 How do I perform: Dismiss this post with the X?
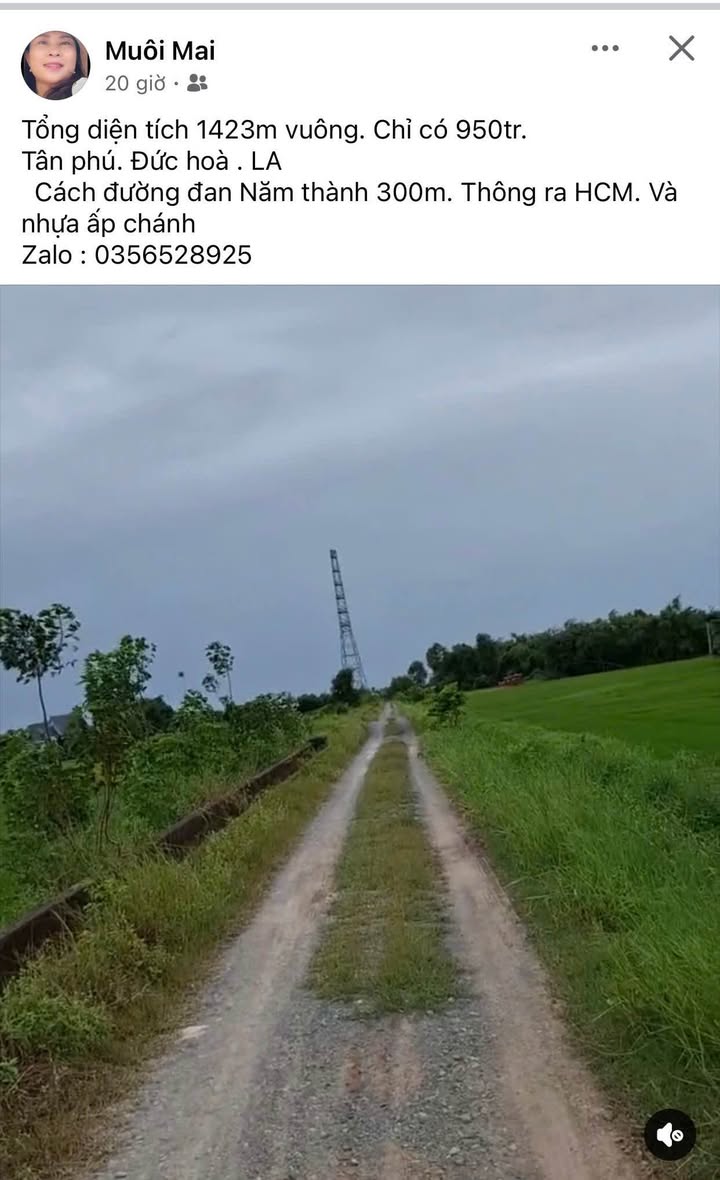(681, 48)
